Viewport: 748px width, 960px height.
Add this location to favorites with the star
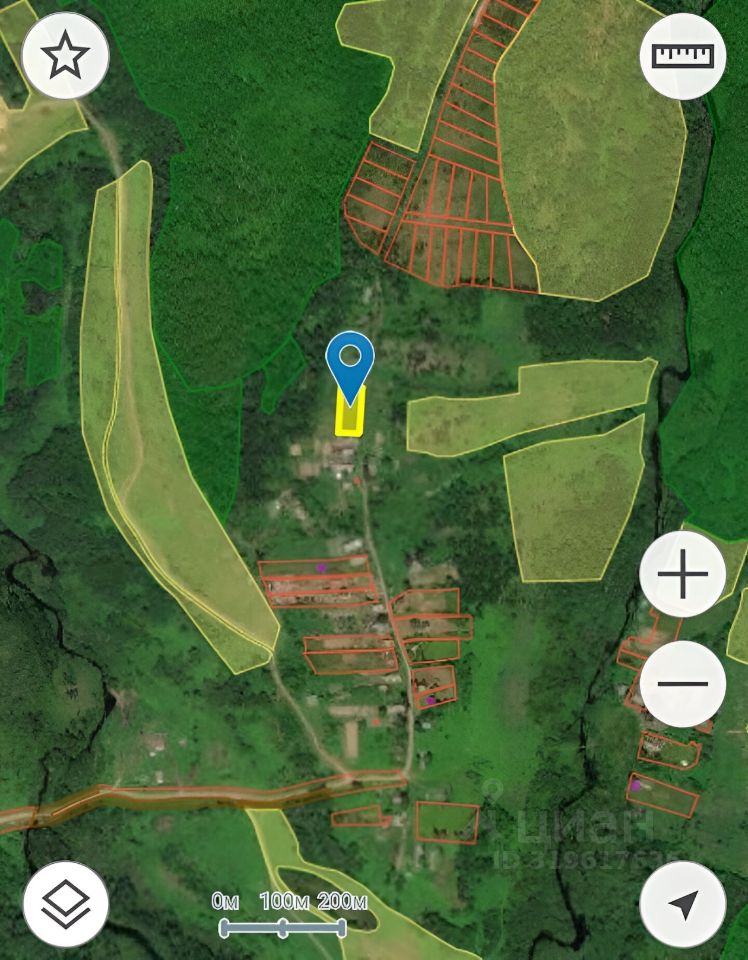[x=65, y=56]
